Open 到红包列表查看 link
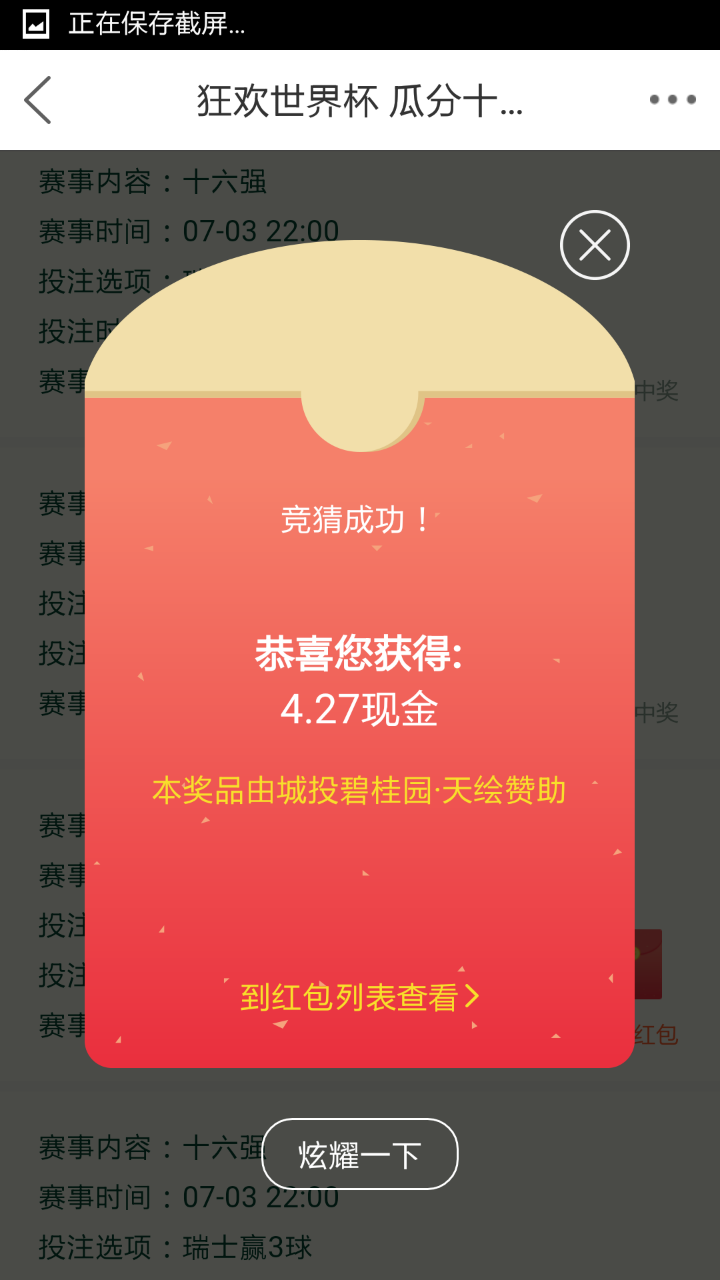This screenshot has height=1280, width=720. (x=360, y=997)
